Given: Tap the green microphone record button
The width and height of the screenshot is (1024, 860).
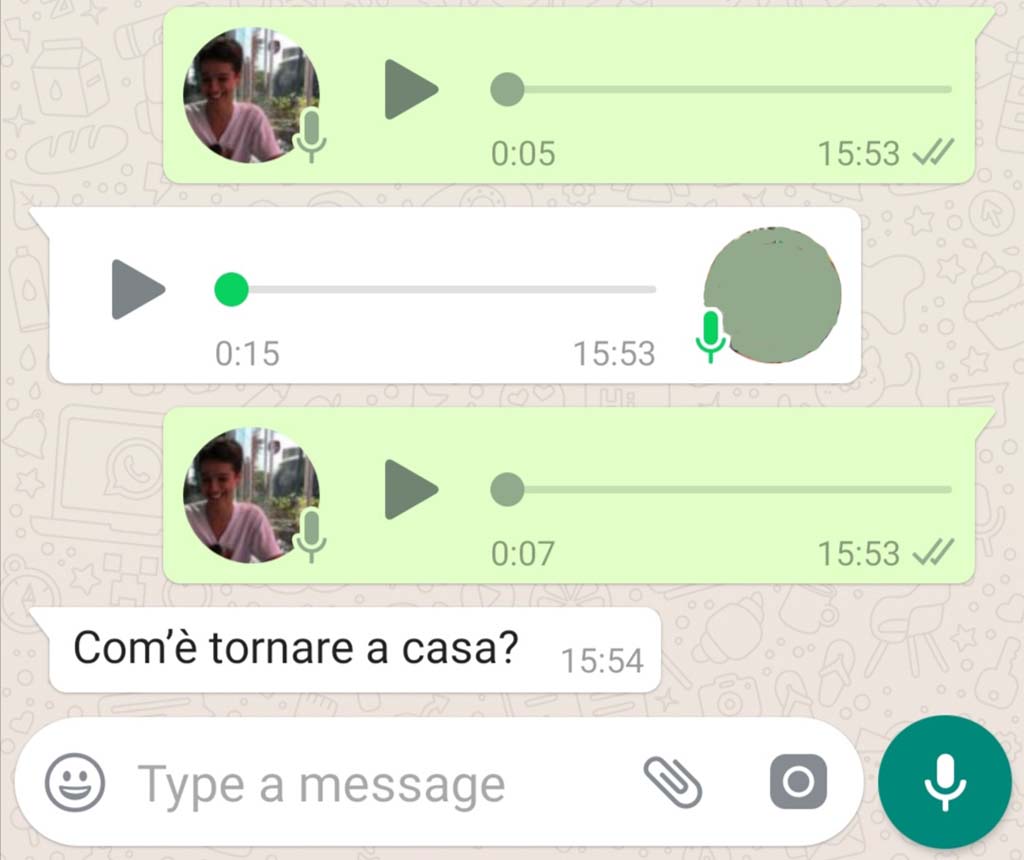Looking at the screenshot, I should [x=945, y=782].
